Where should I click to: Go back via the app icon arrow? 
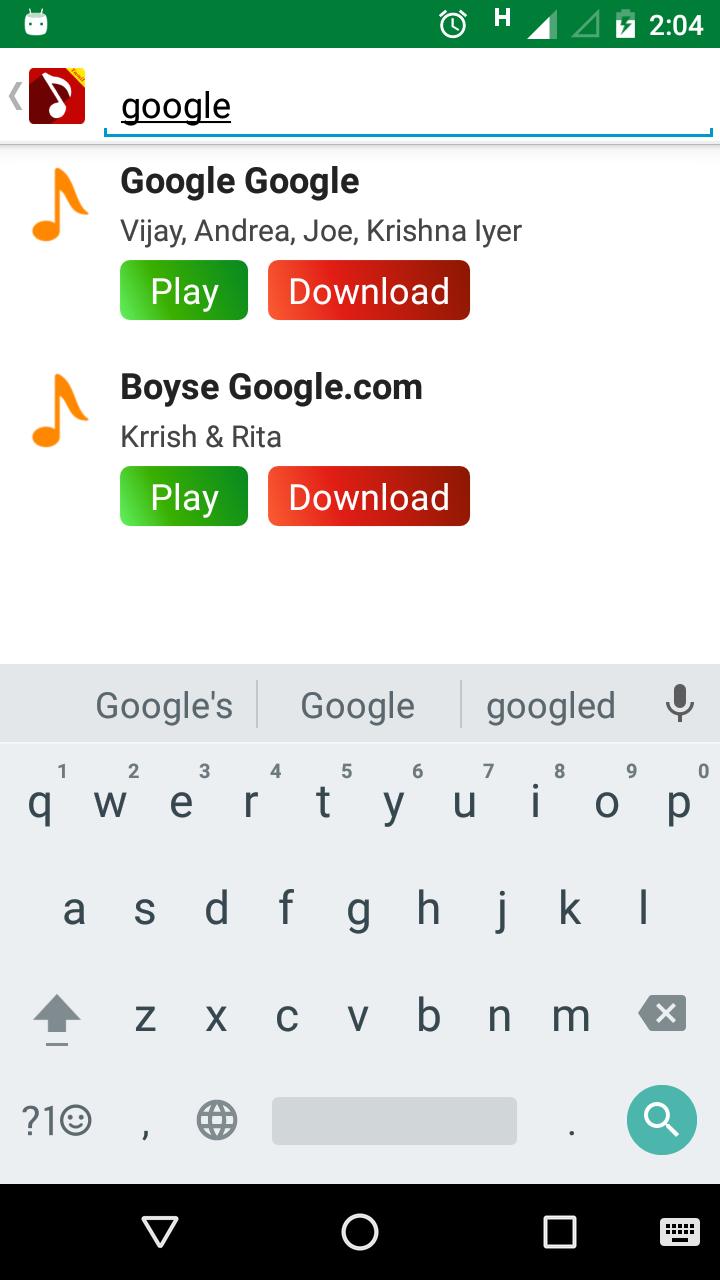click(x=47, y=96)
